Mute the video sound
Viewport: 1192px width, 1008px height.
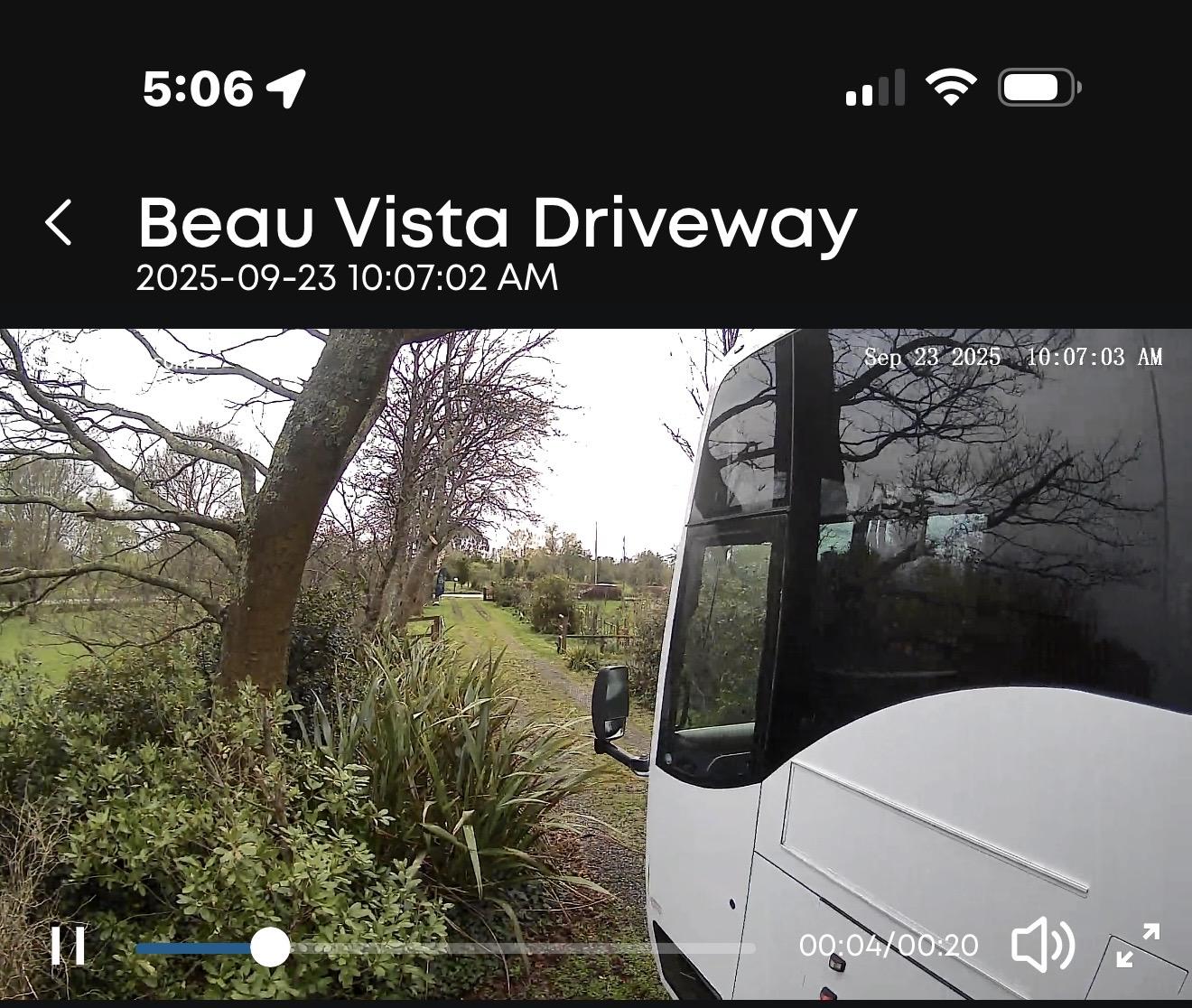tap(1042, 946)
